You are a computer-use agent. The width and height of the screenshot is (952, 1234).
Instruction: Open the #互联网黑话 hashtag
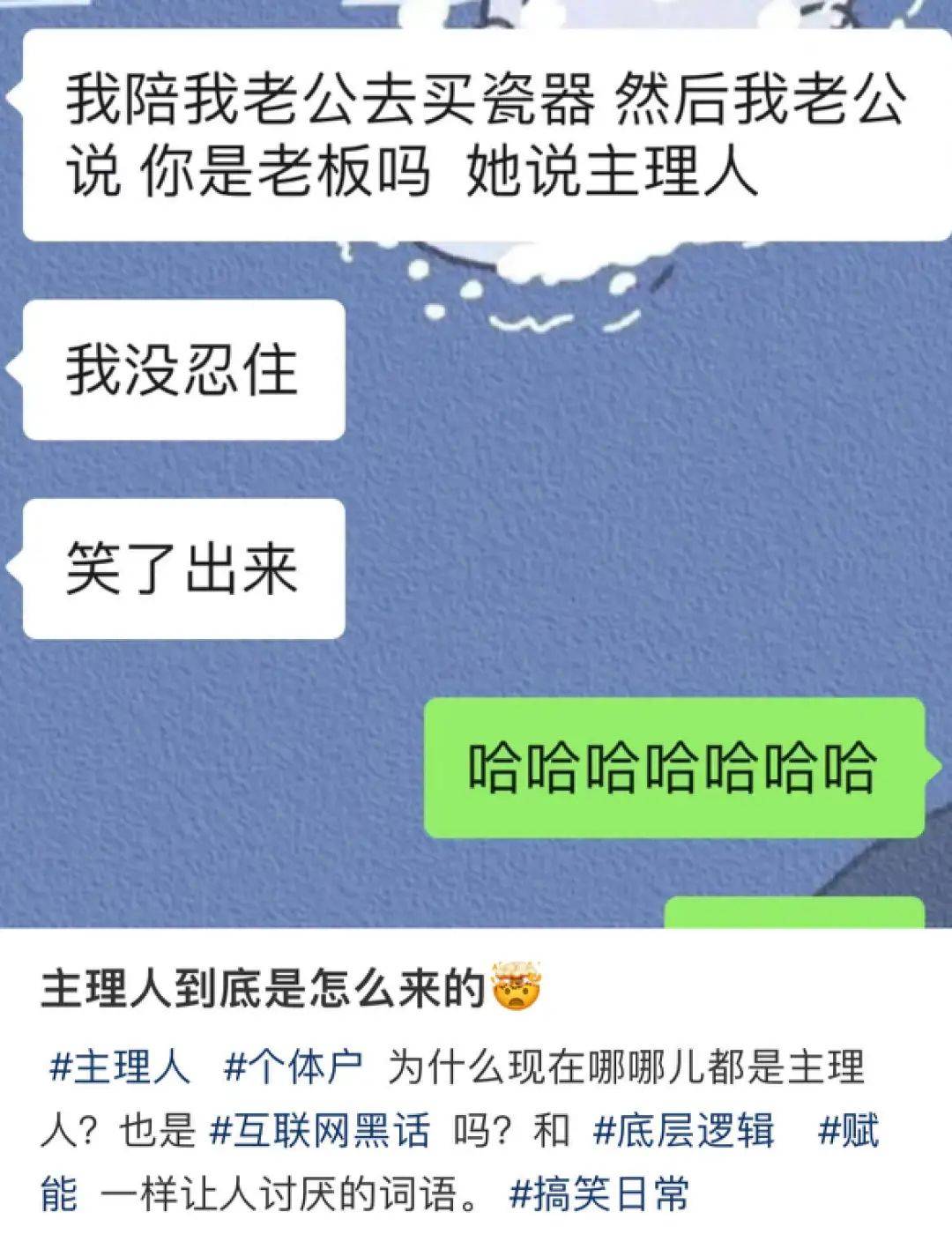point(320,1132)
